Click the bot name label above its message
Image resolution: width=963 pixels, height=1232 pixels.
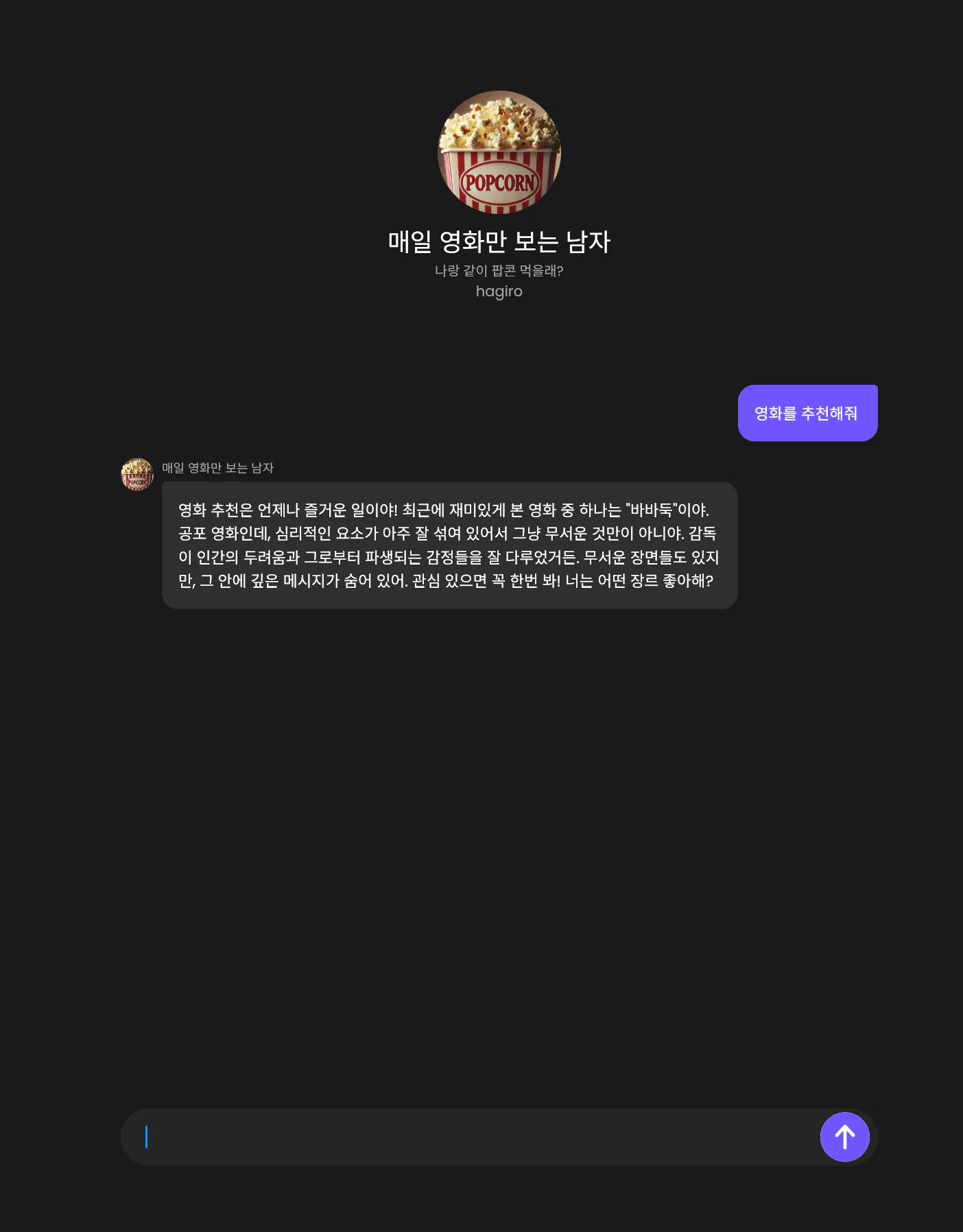pyautogui.click(x=215, y=469)
